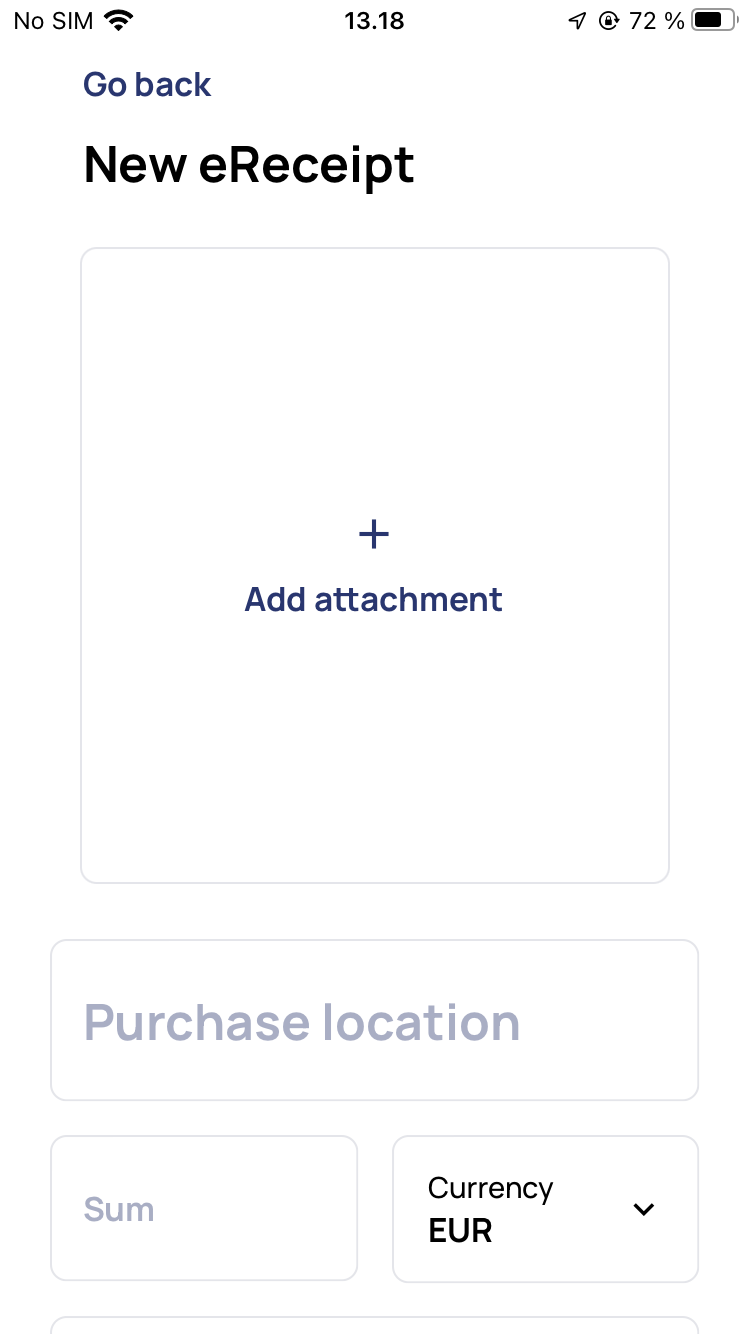Screen dimensions: 750x1334
Task: Tap the 'New eReceipt' page title
Action: (x=248, y=163)
